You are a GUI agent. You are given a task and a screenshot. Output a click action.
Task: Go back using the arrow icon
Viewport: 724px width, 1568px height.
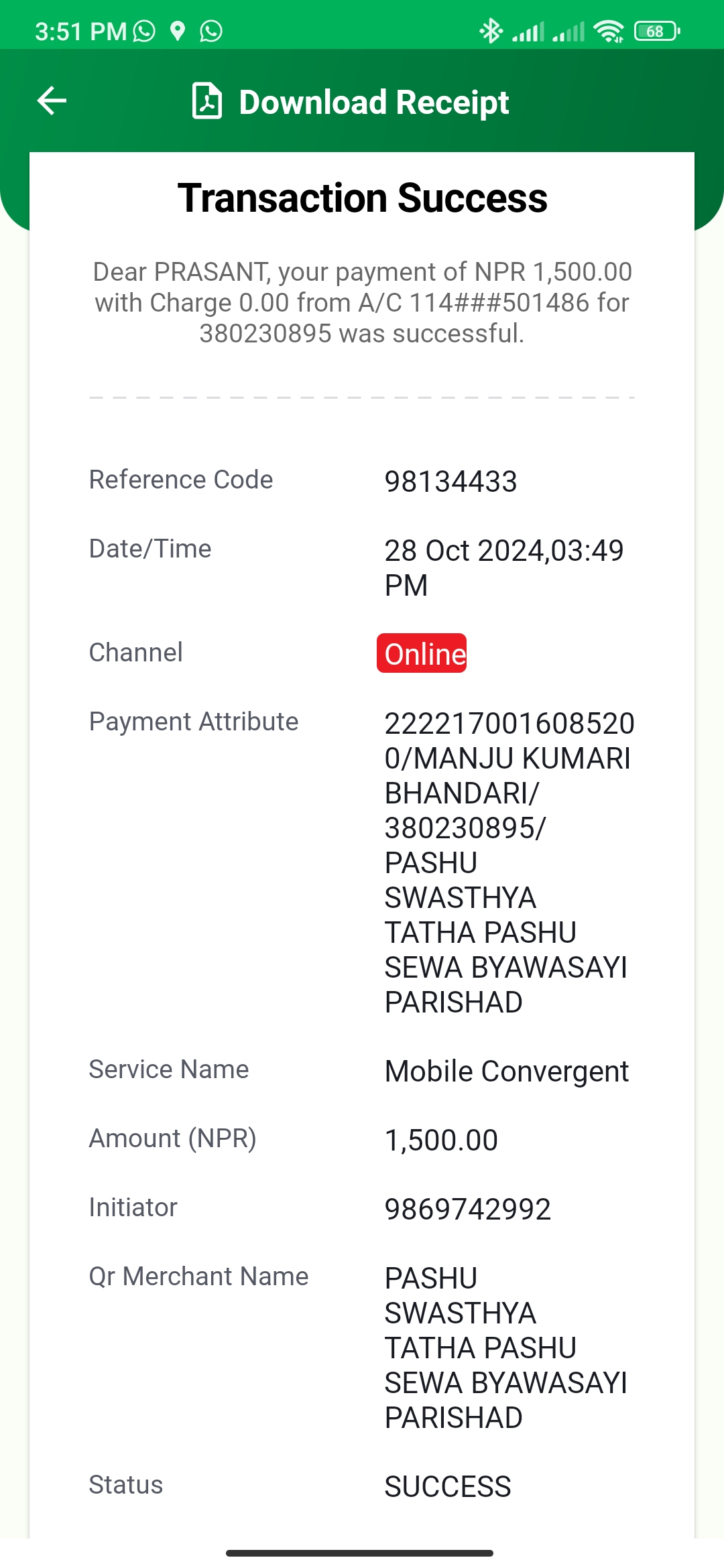pyautogui.click(x=52, y=101)
